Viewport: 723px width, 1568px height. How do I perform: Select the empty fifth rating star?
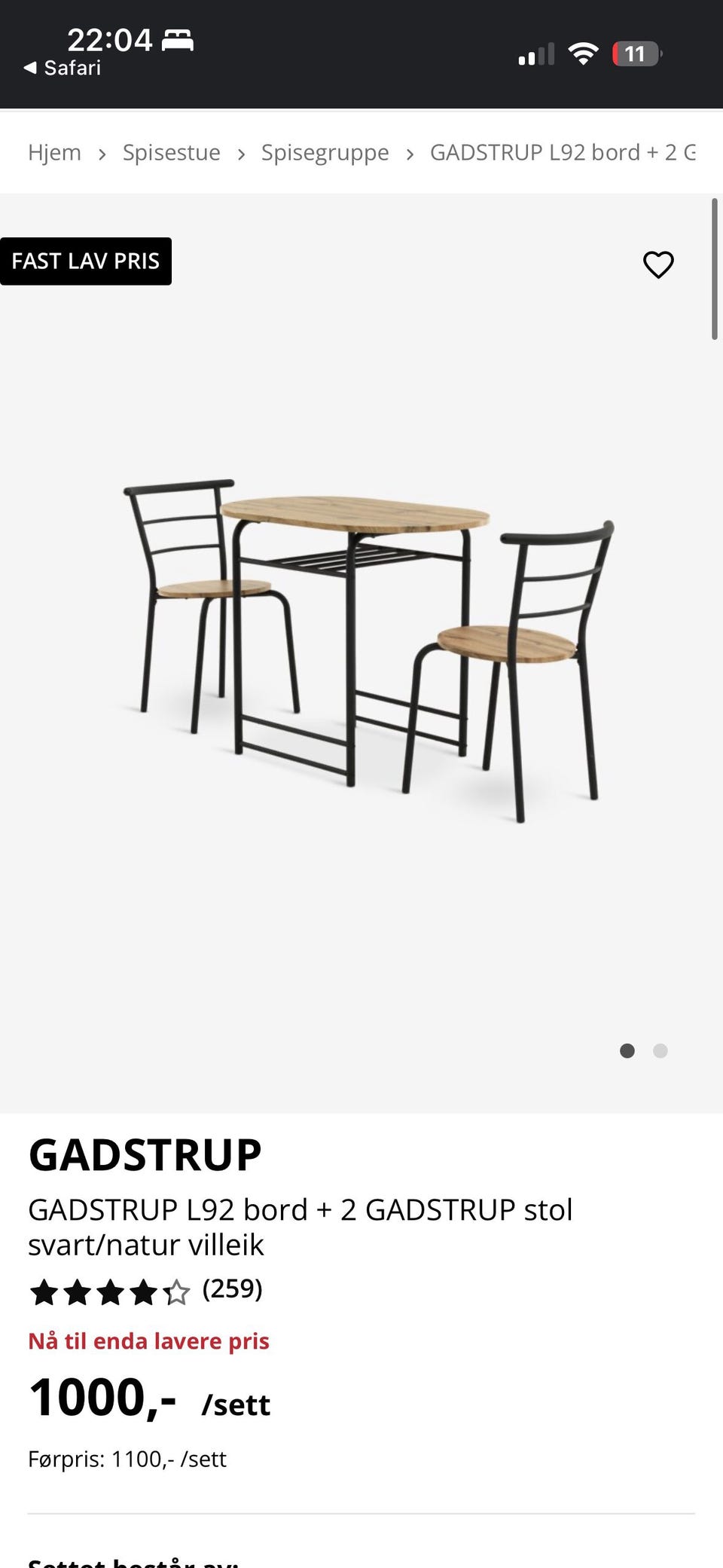coord(177,1289)
